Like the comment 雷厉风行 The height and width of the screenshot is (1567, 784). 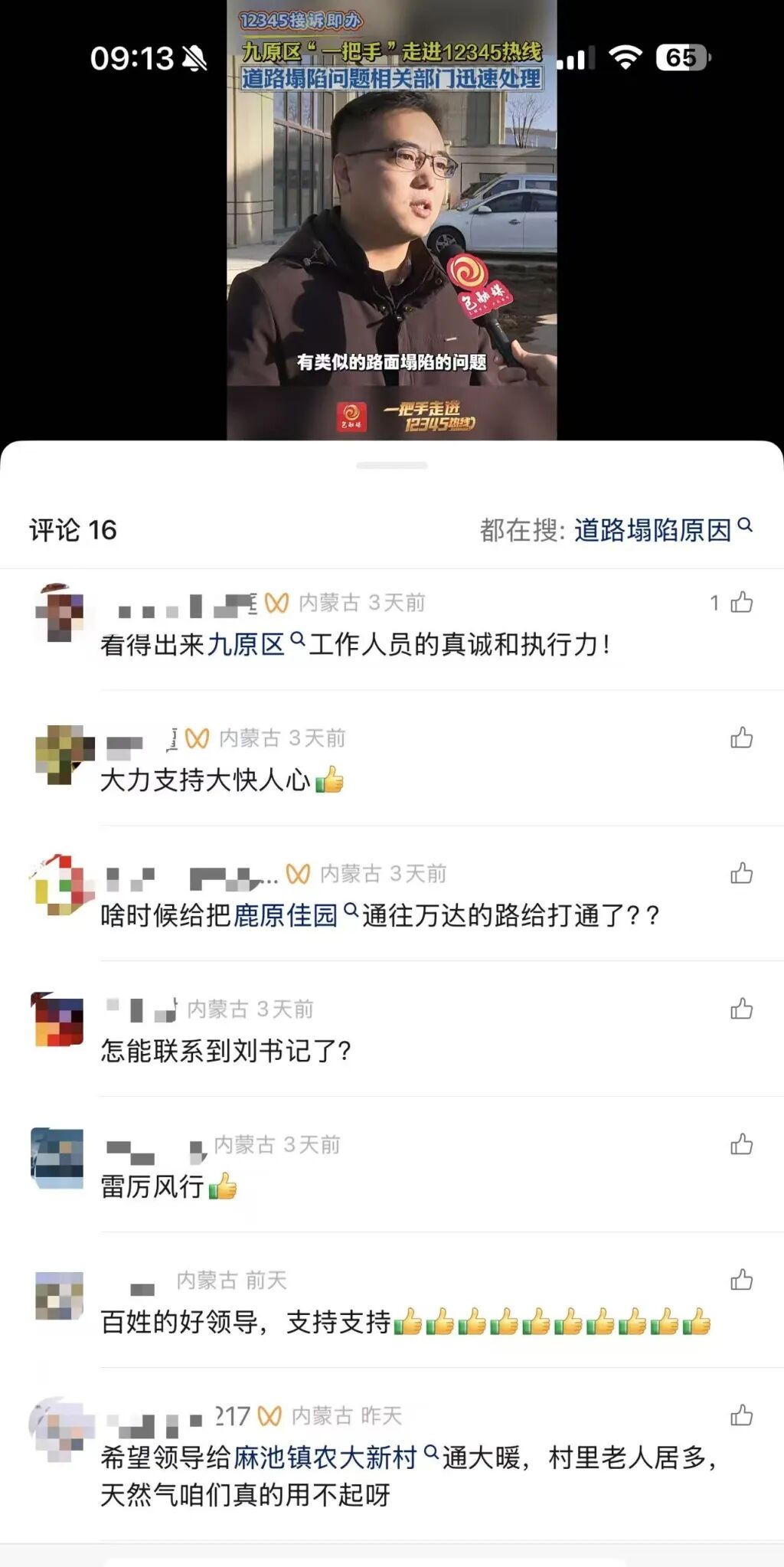point(741,1145)
